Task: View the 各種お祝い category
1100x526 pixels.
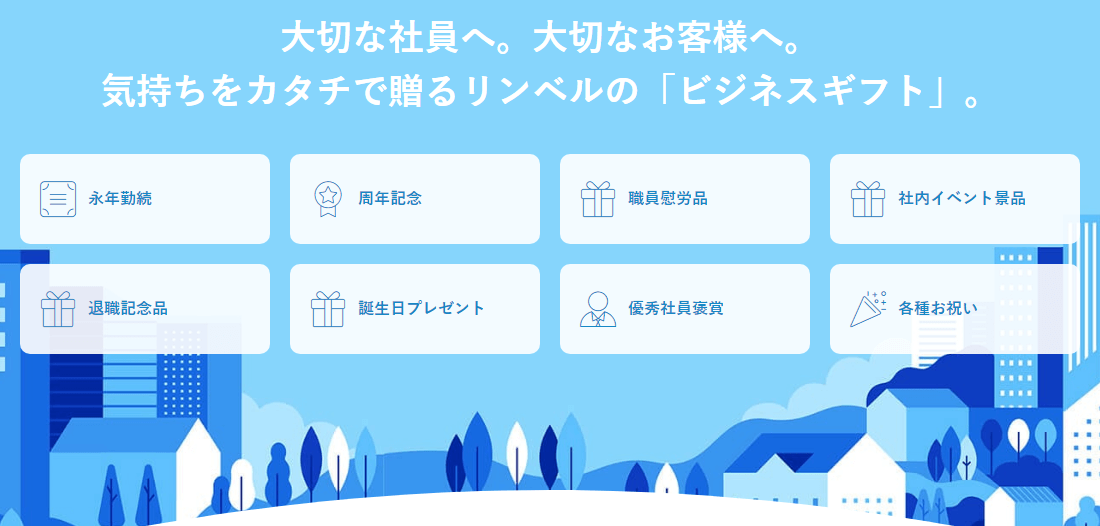Action: [954, 309]
